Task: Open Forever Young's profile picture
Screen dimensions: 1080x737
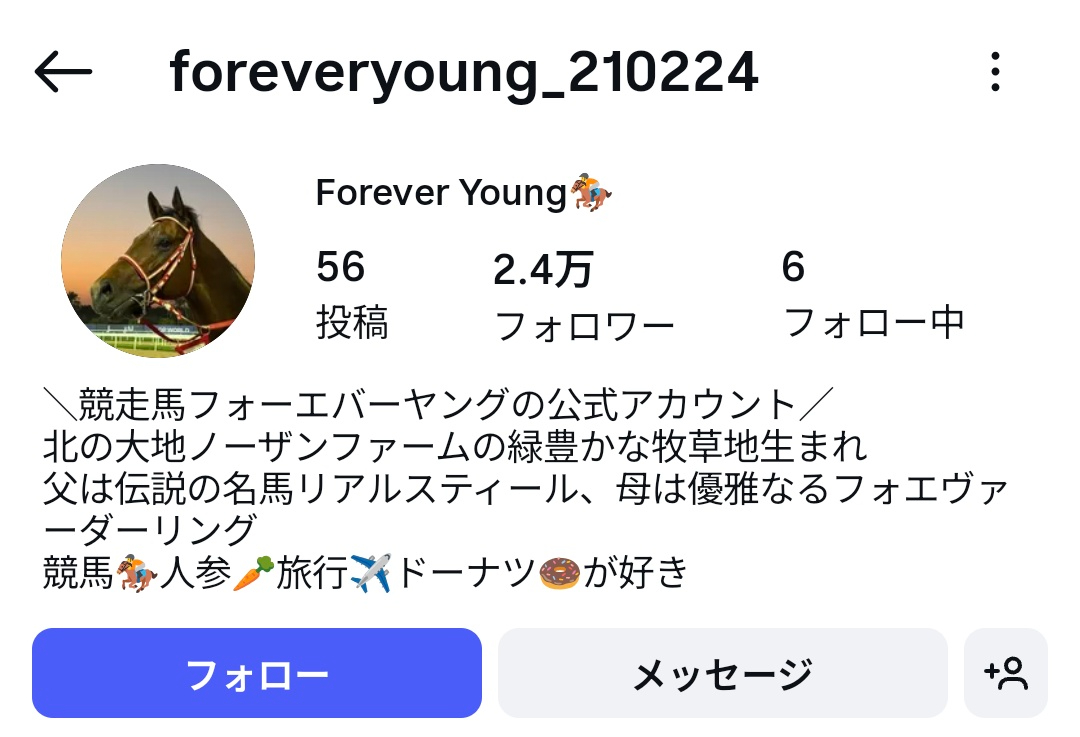Action: click(158, 261)
